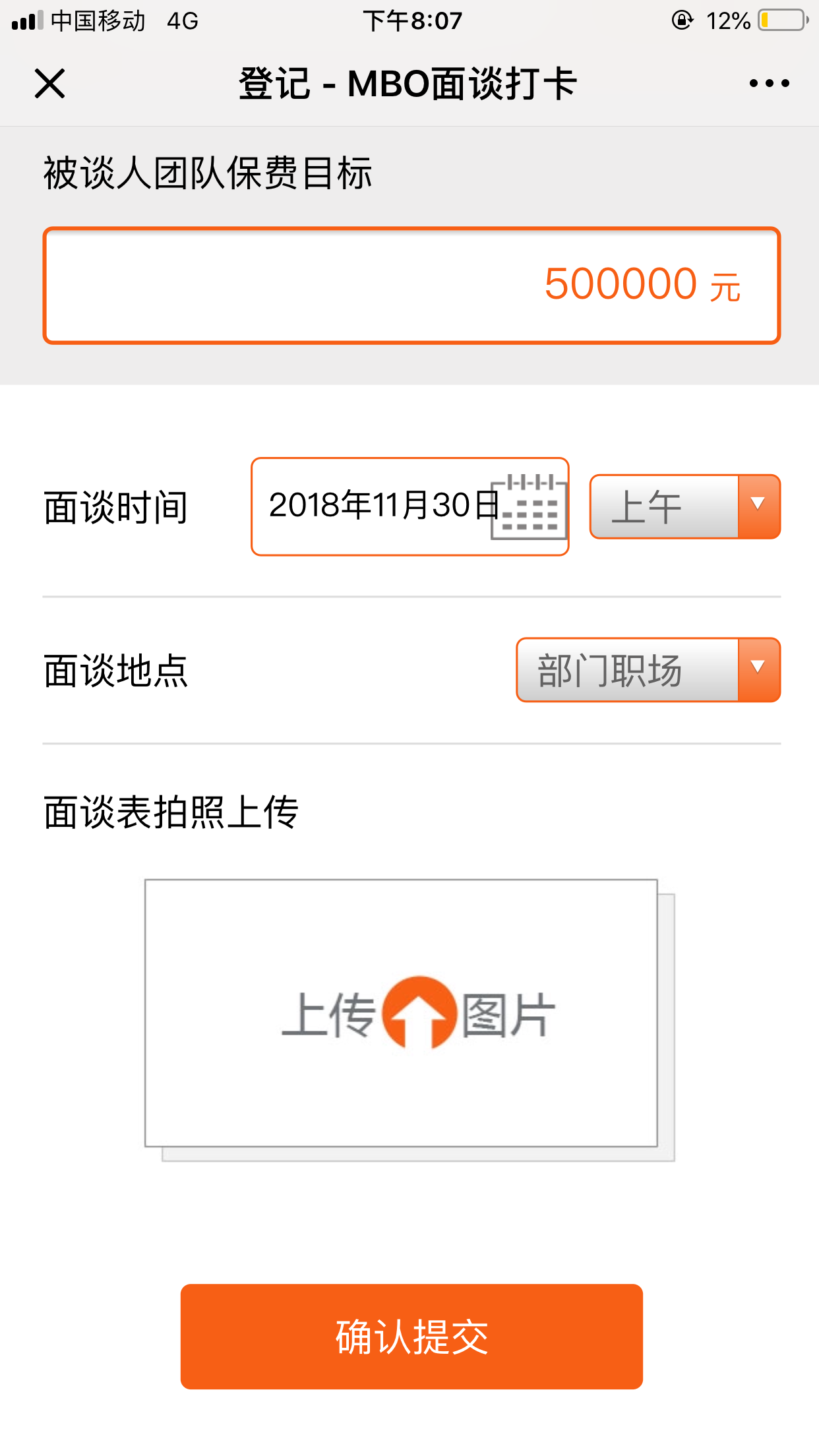Expand the 部门职场 location dropdown
The image size is (819, 1456).
[648, 670]
